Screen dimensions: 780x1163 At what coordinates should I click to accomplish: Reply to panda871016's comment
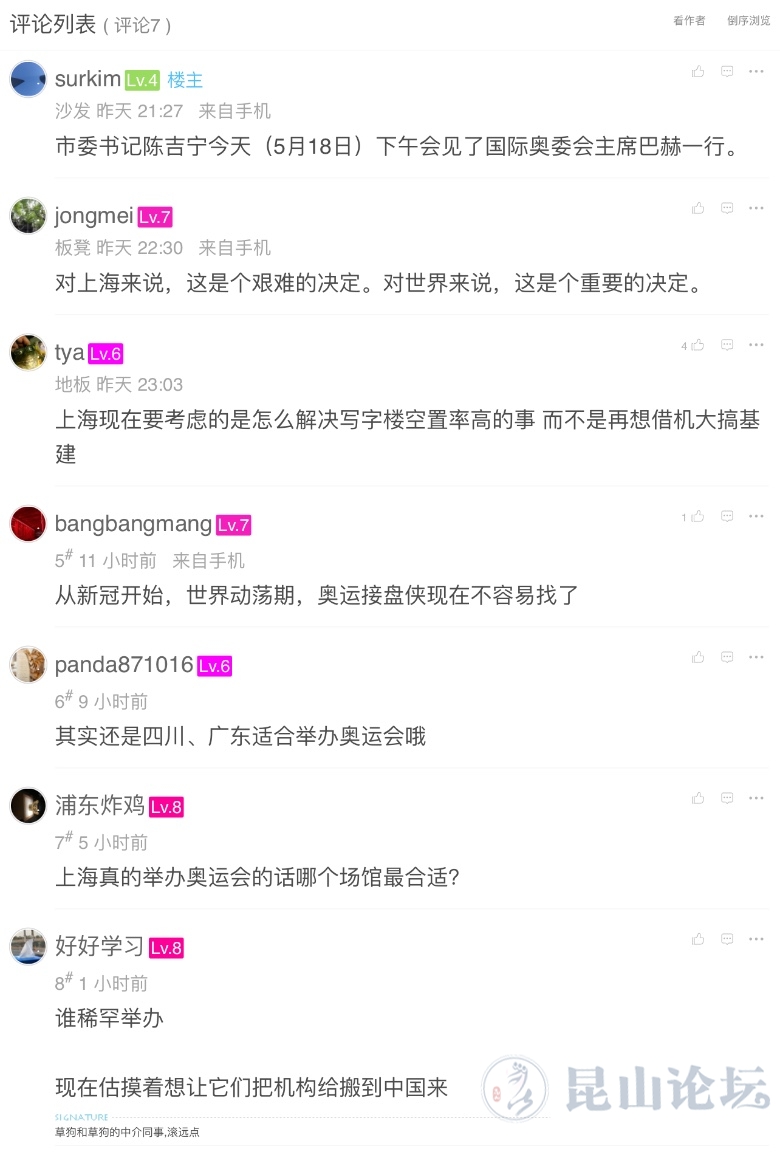(x=727, y=657)
